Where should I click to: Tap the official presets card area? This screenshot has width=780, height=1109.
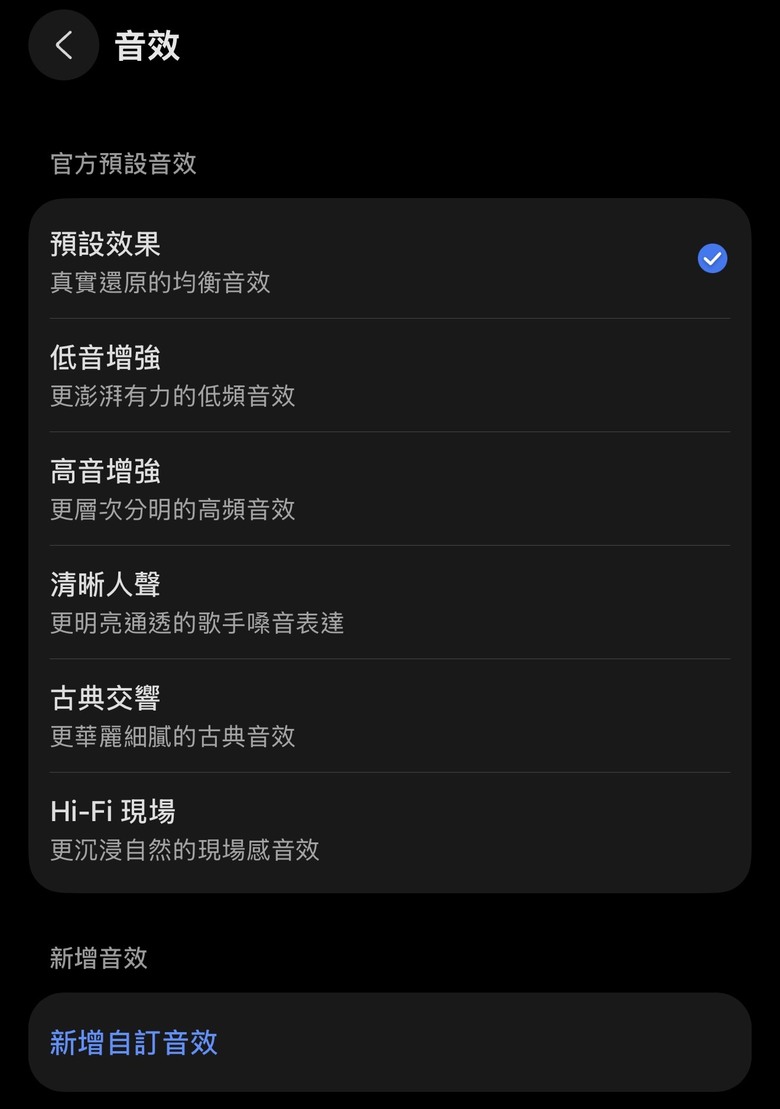point(389,545)
